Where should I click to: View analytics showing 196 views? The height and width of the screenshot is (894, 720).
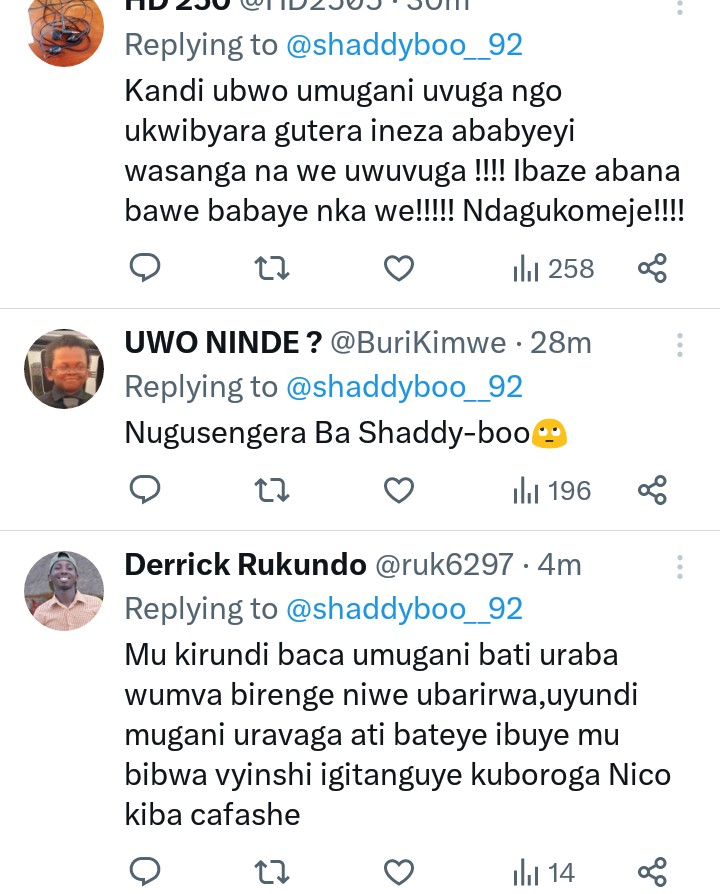tap(552, 490)
